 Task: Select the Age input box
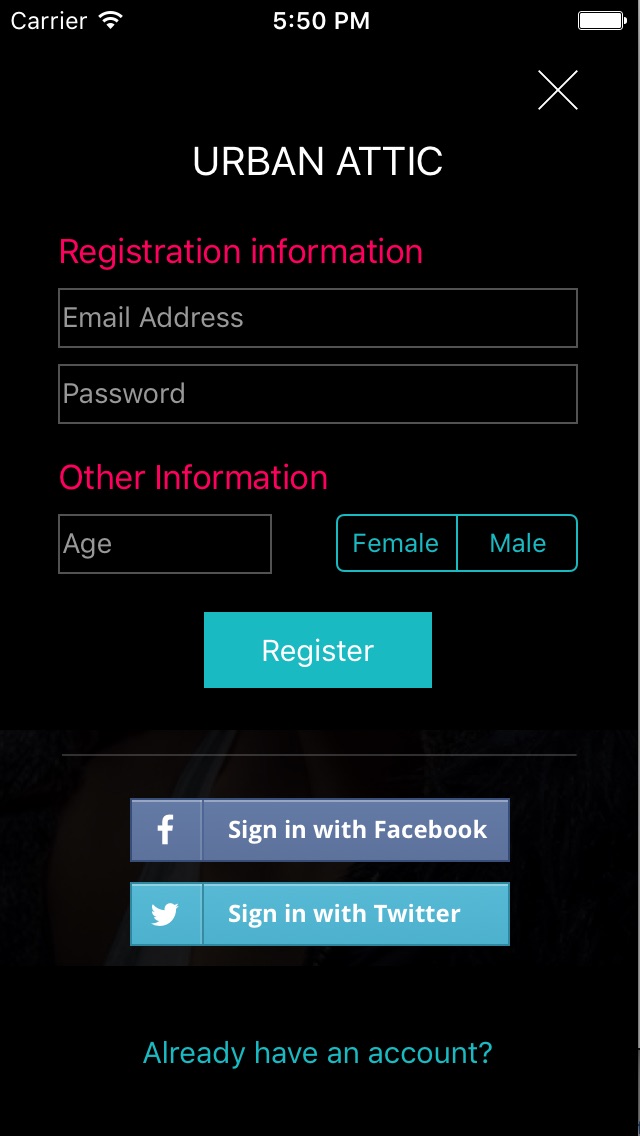pyautogui.click(x=165, y=544)
